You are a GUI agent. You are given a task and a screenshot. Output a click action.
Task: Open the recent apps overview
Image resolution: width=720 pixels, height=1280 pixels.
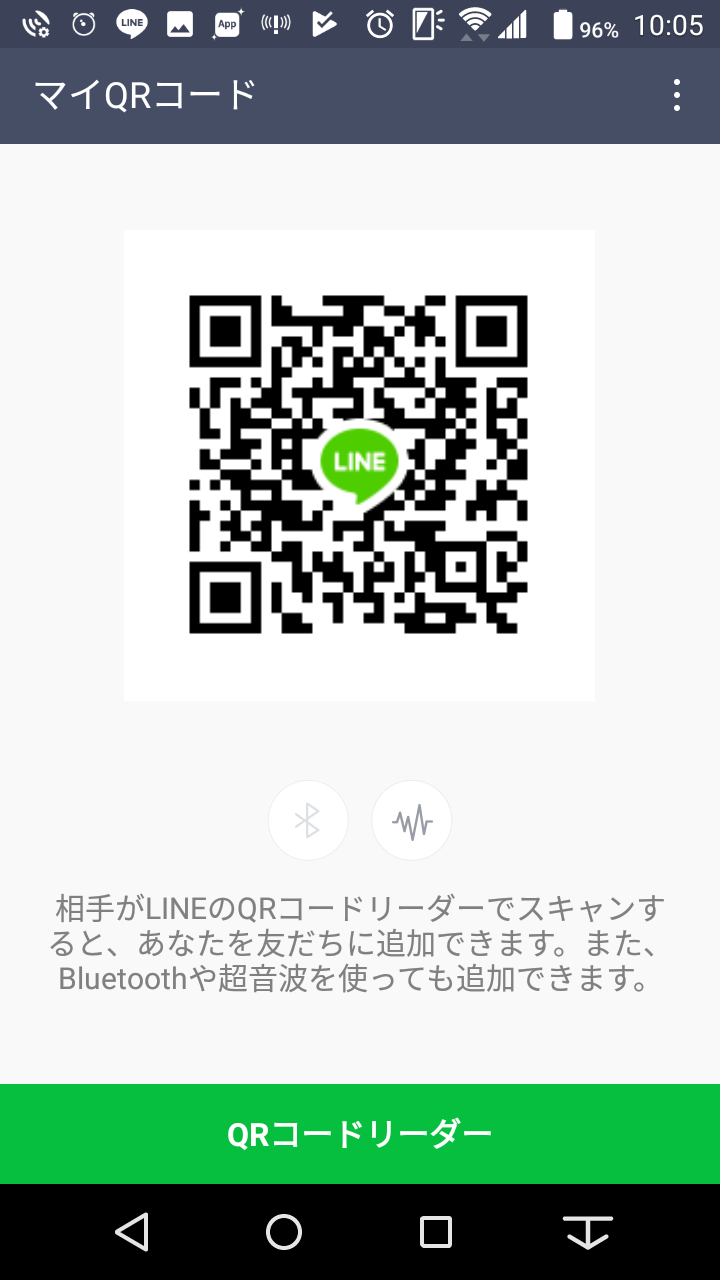point(436,1232)
